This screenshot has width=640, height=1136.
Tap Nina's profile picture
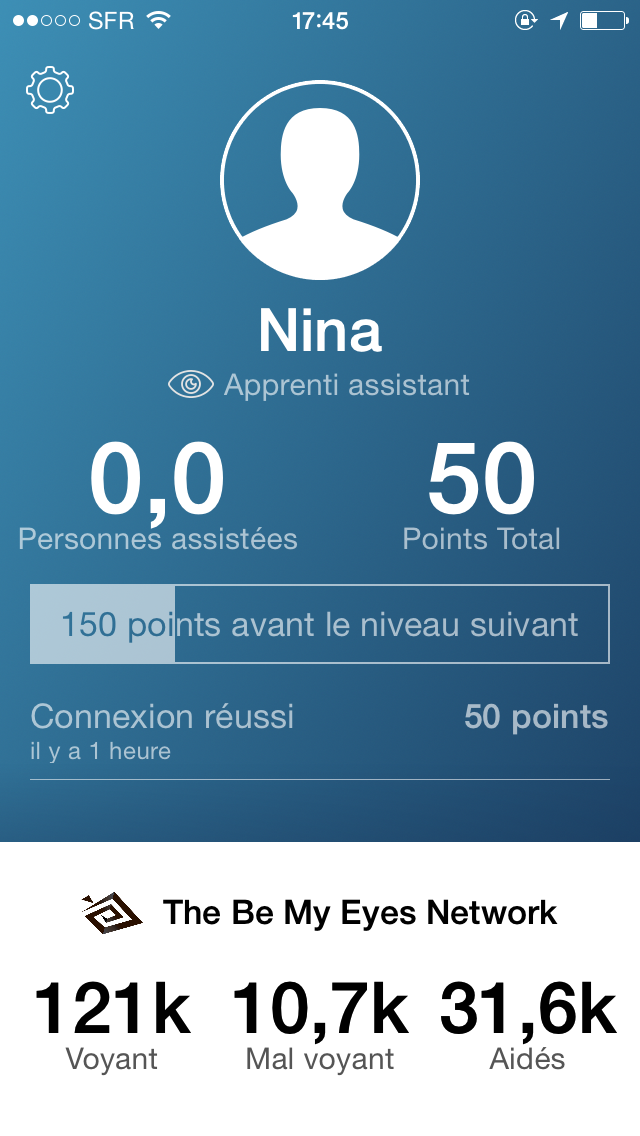click(x=320, y=180)
